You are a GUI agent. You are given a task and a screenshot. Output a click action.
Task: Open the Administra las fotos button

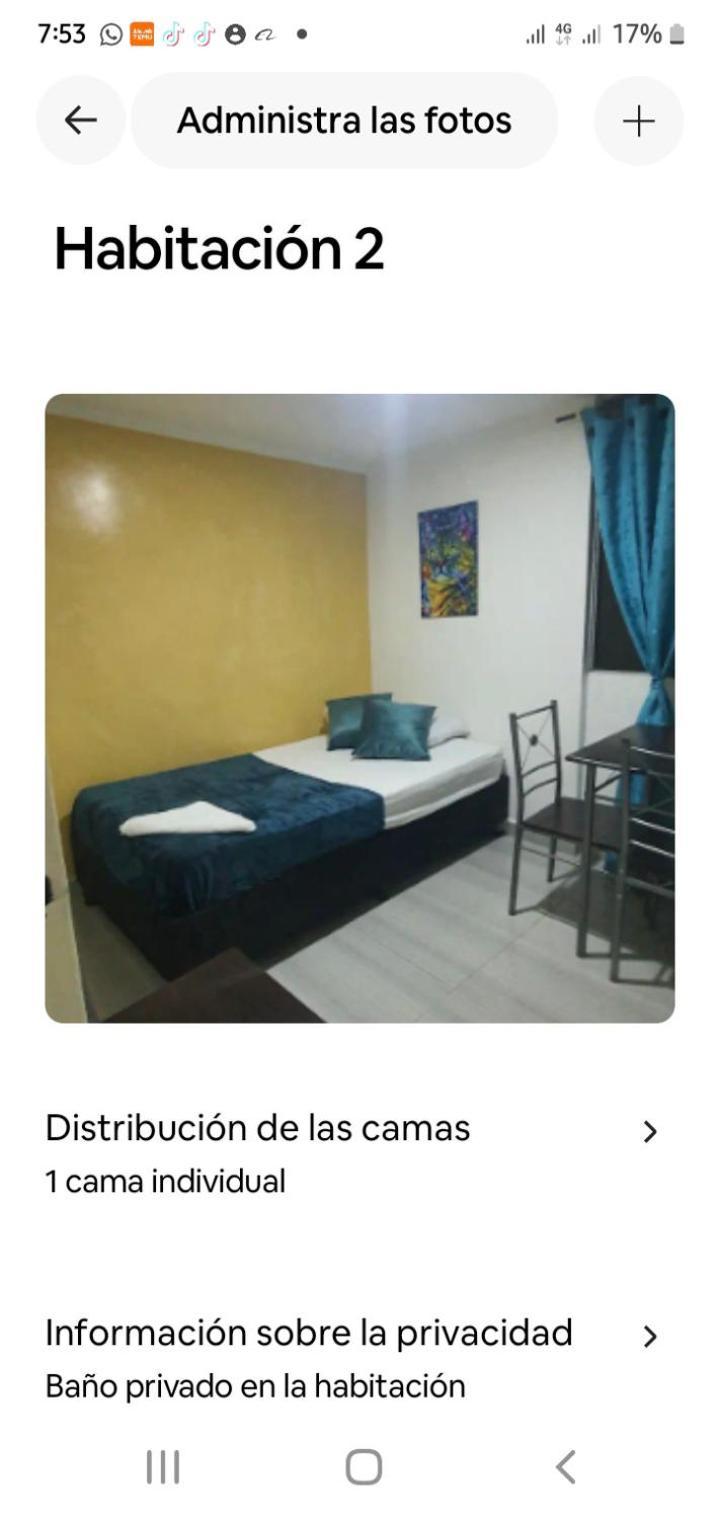point(344,121)
